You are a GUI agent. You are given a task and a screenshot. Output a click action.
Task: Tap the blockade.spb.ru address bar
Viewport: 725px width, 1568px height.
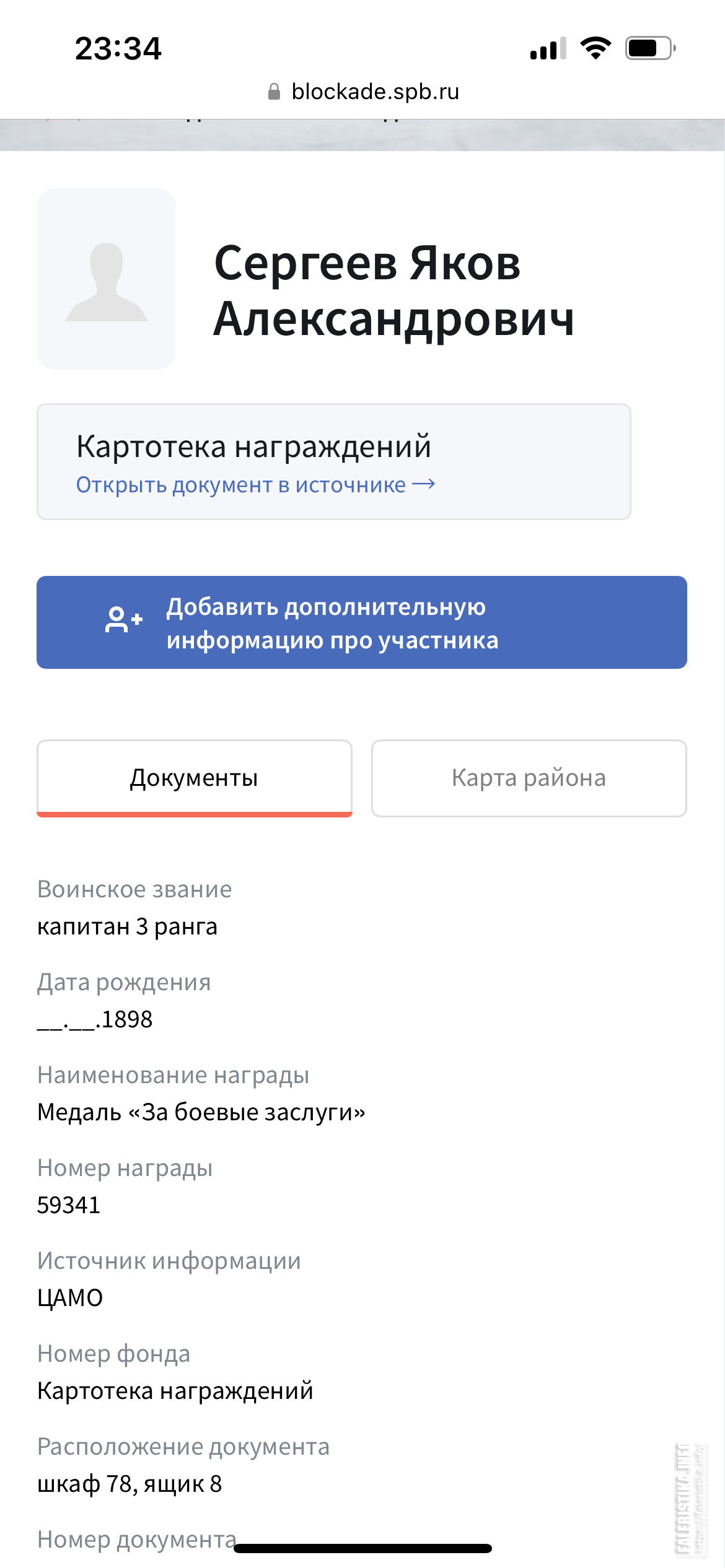pos(363,92)
